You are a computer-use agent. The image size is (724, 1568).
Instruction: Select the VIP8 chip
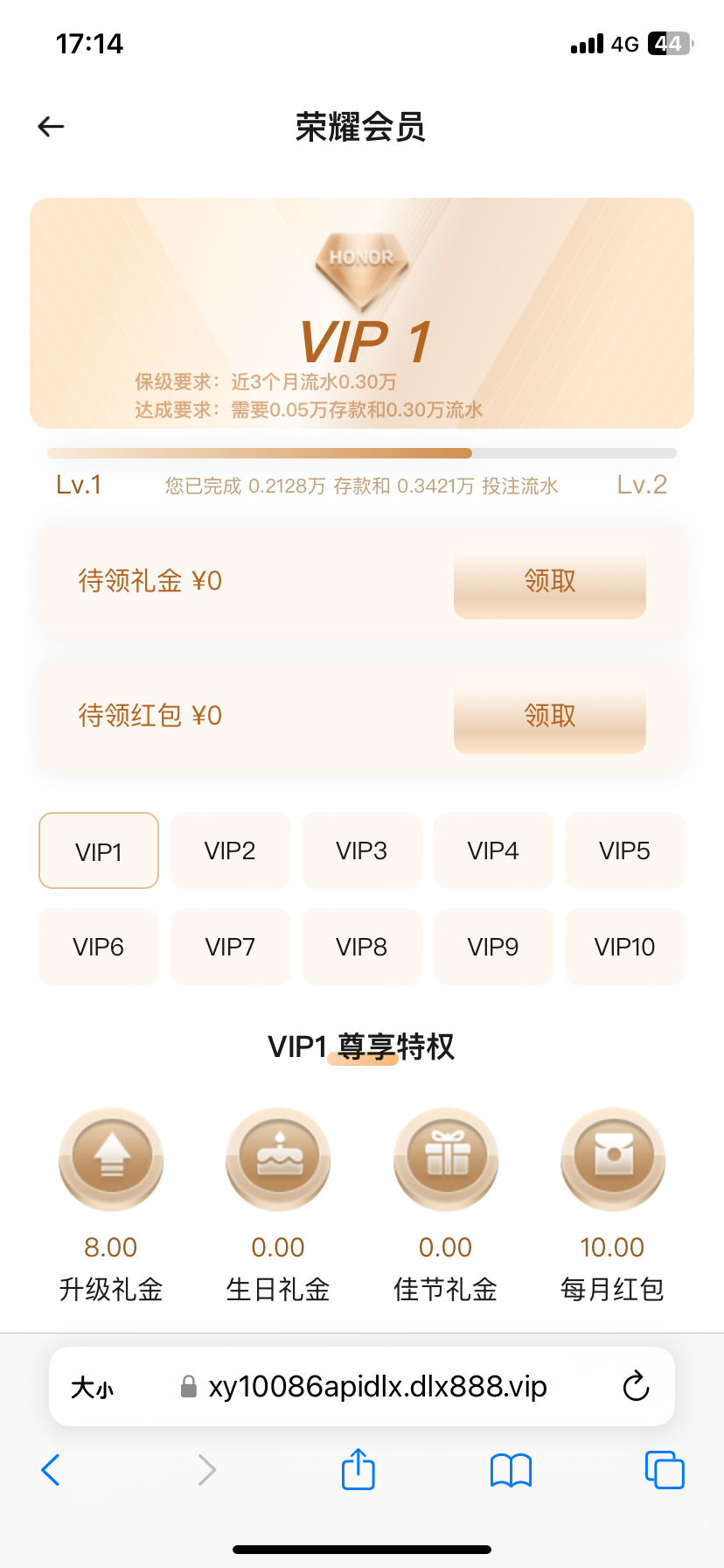coord(361,947)
